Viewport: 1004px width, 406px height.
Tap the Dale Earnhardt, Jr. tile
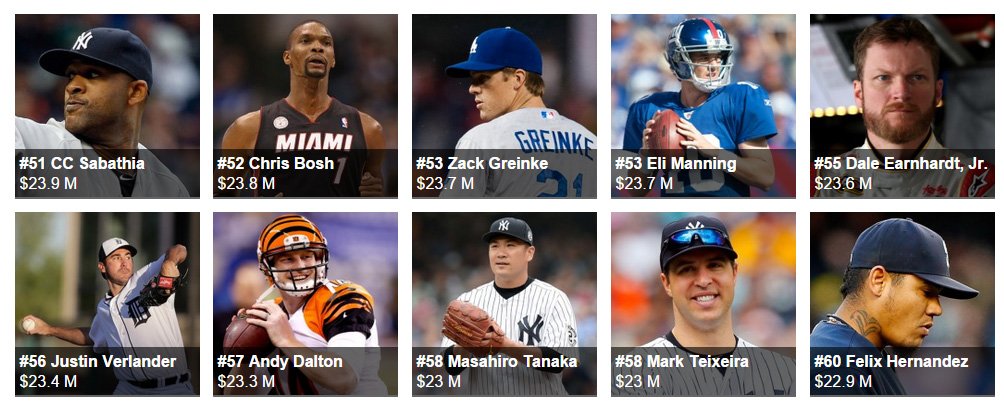coord(901,105)
